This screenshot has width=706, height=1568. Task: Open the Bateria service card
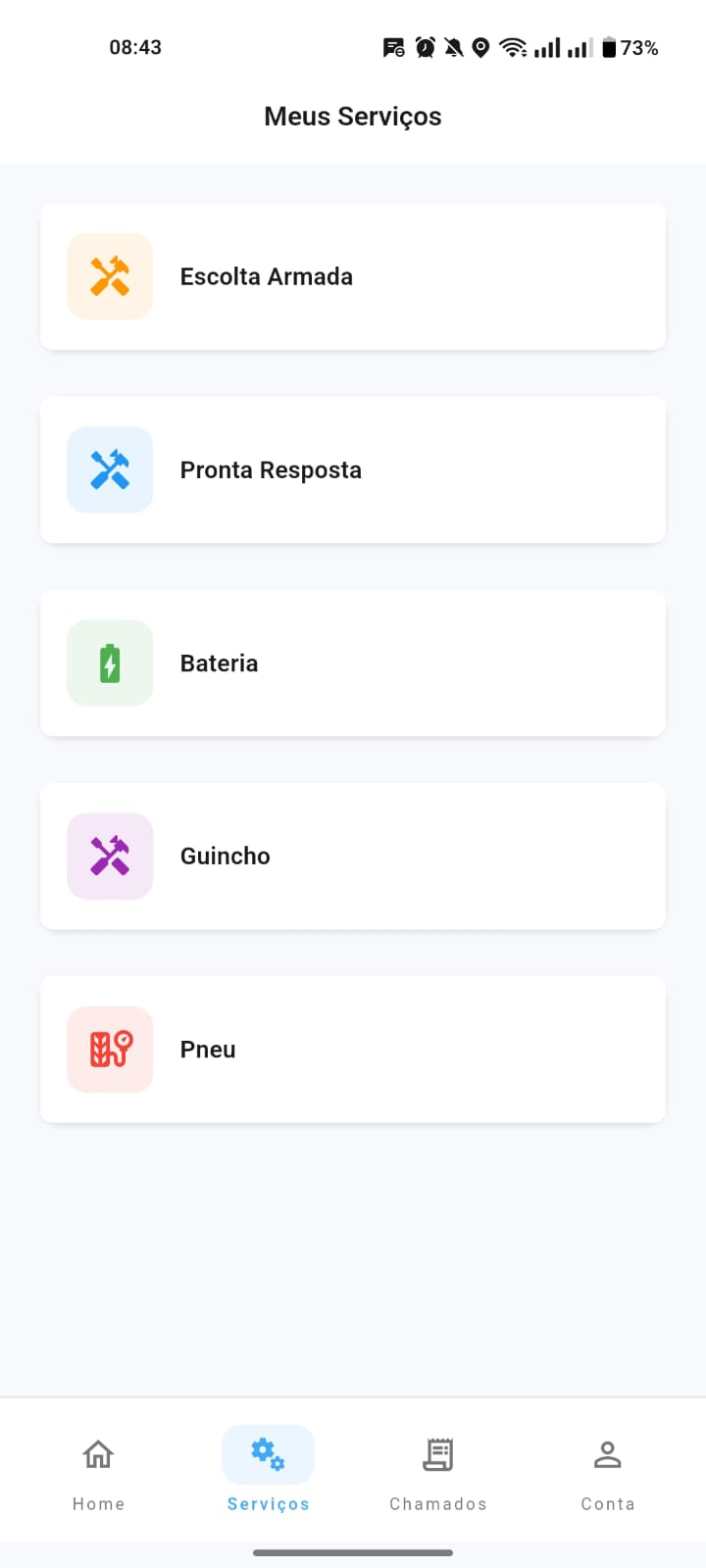click(353, 662)
